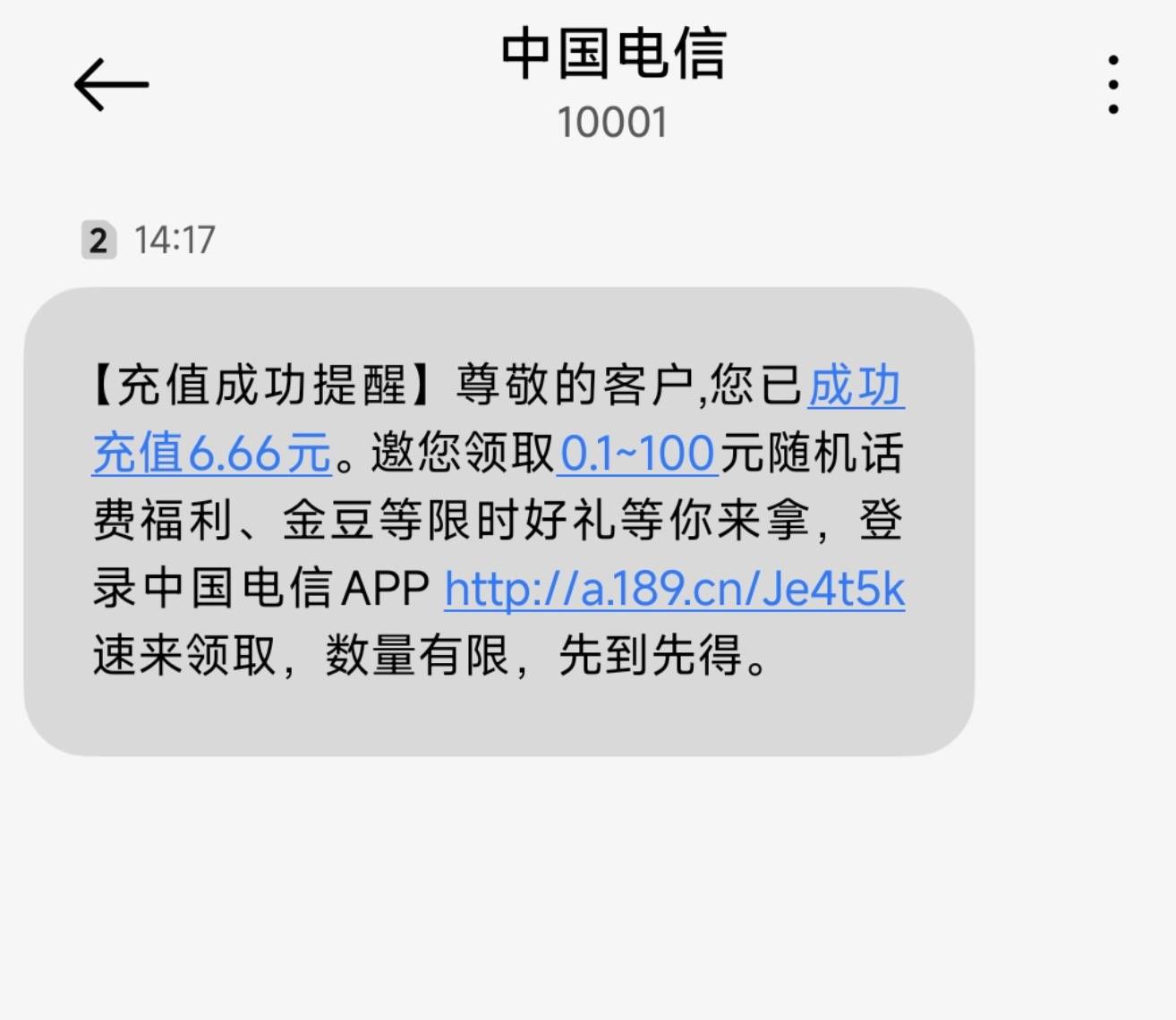Go back to the message list

tap(111, 85)
